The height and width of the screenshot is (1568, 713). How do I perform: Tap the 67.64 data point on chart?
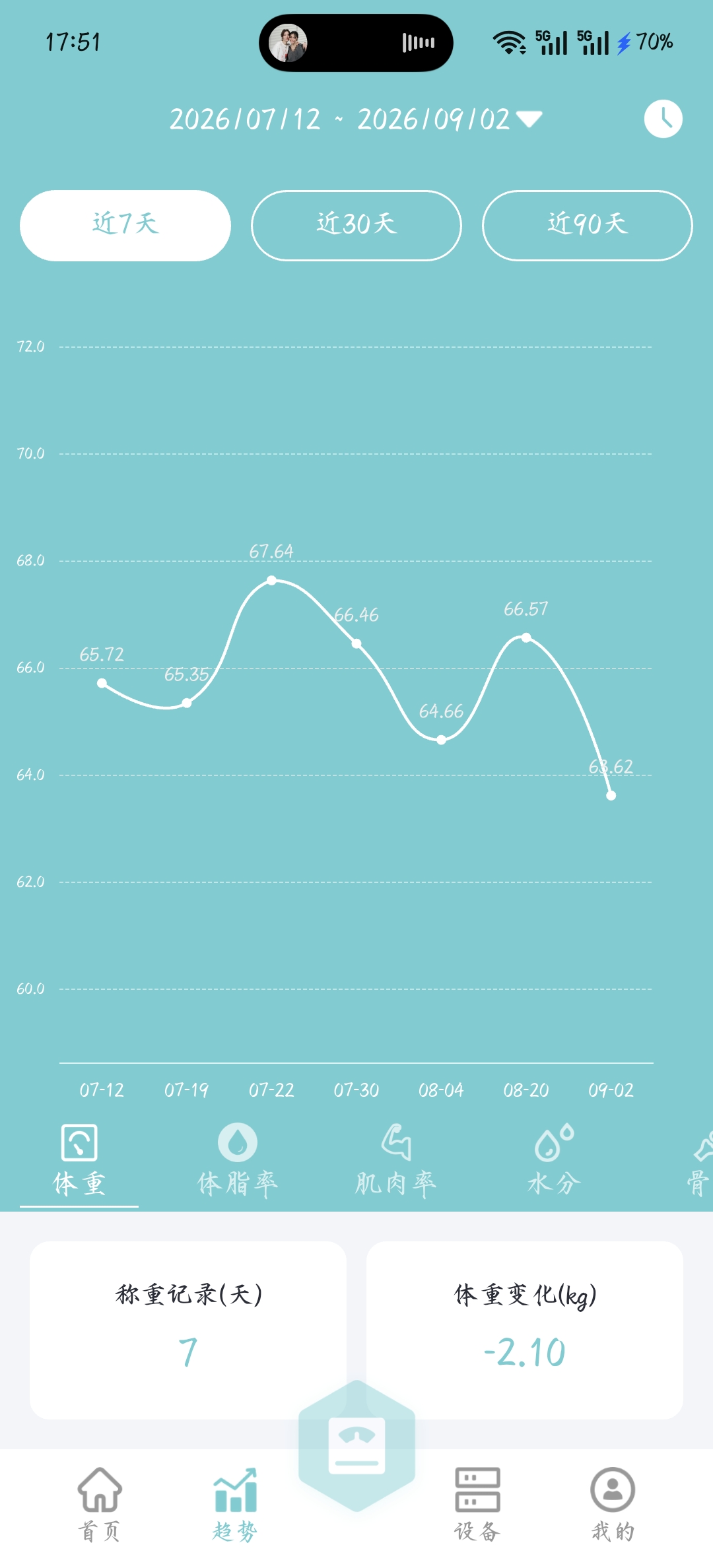(271, 580)
